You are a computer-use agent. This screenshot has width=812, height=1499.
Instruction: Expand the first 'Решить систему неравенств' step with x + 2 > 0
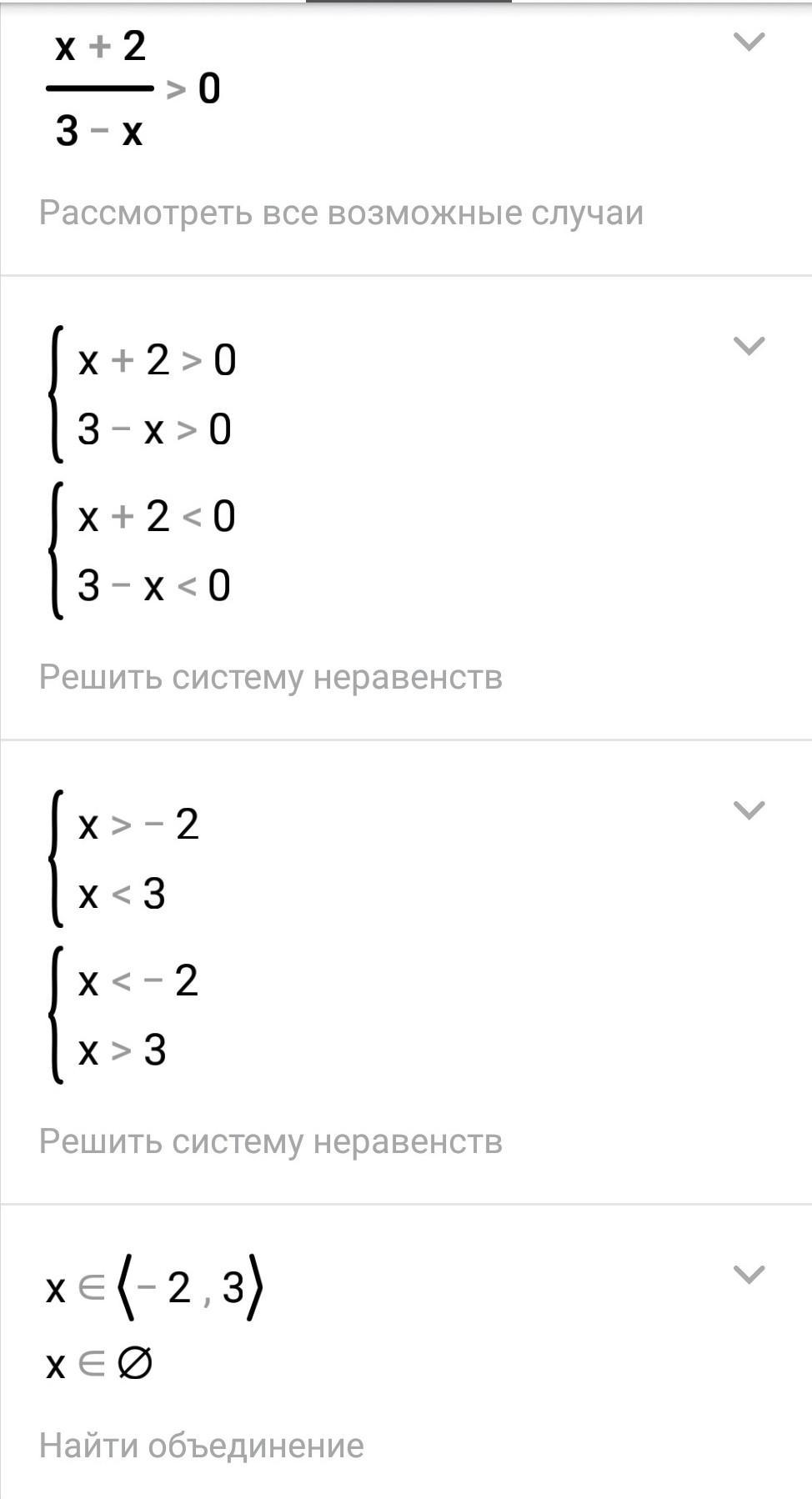click(x=748, y=345)
